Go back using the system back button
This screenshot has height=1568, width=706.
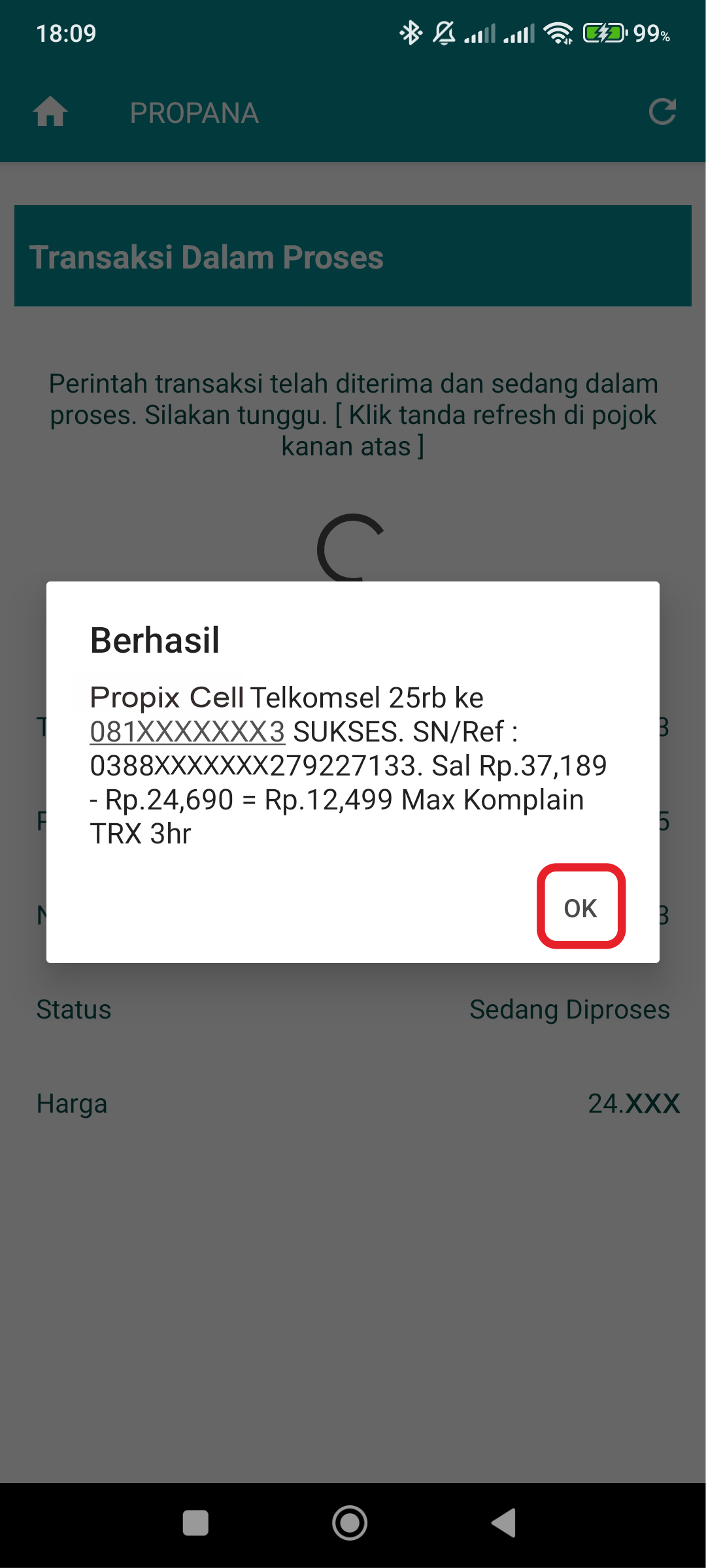pos(504,1523)
